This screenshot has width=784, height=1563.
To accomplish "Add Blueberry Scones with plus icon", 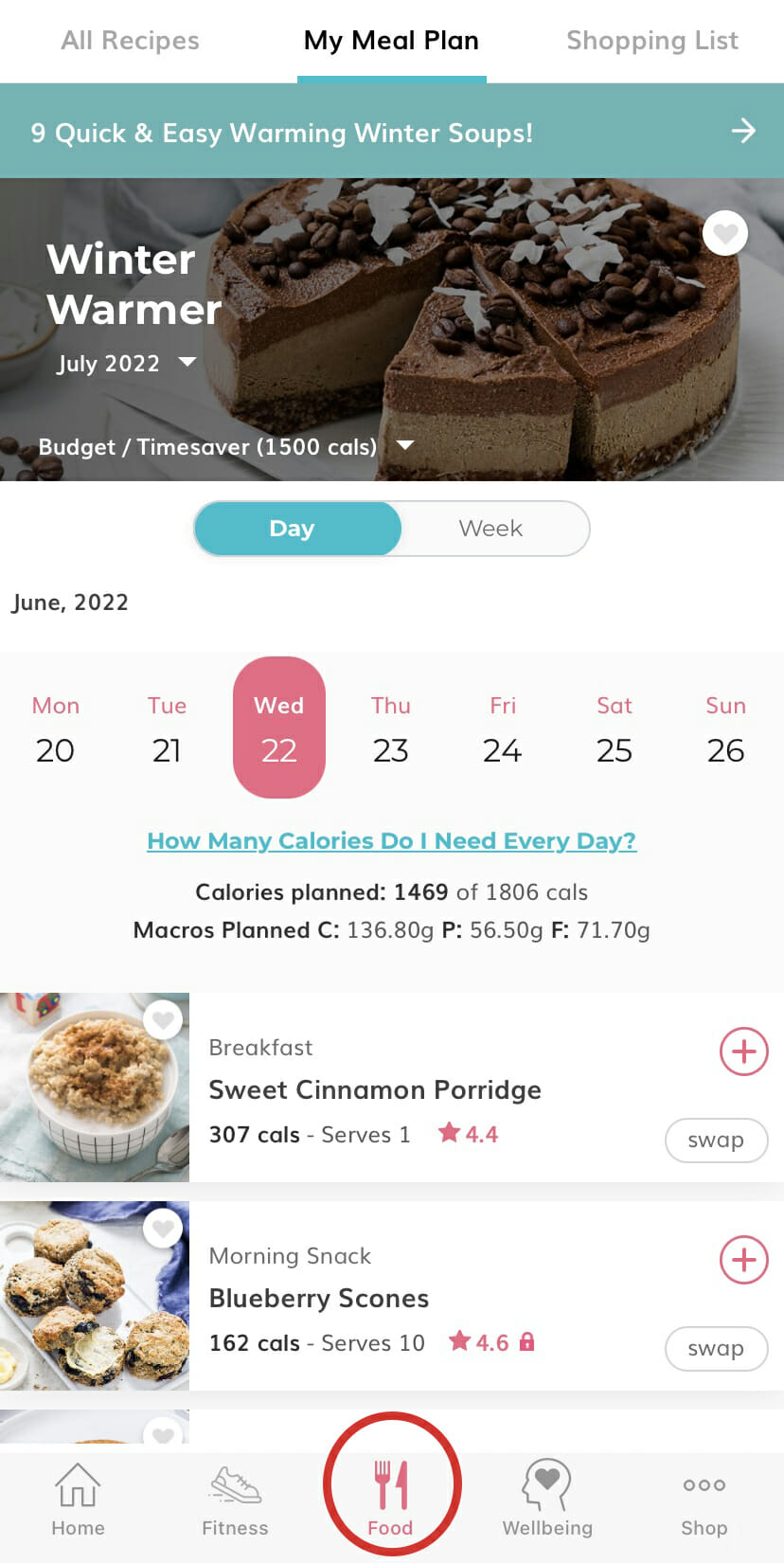I will [743, 1260].
